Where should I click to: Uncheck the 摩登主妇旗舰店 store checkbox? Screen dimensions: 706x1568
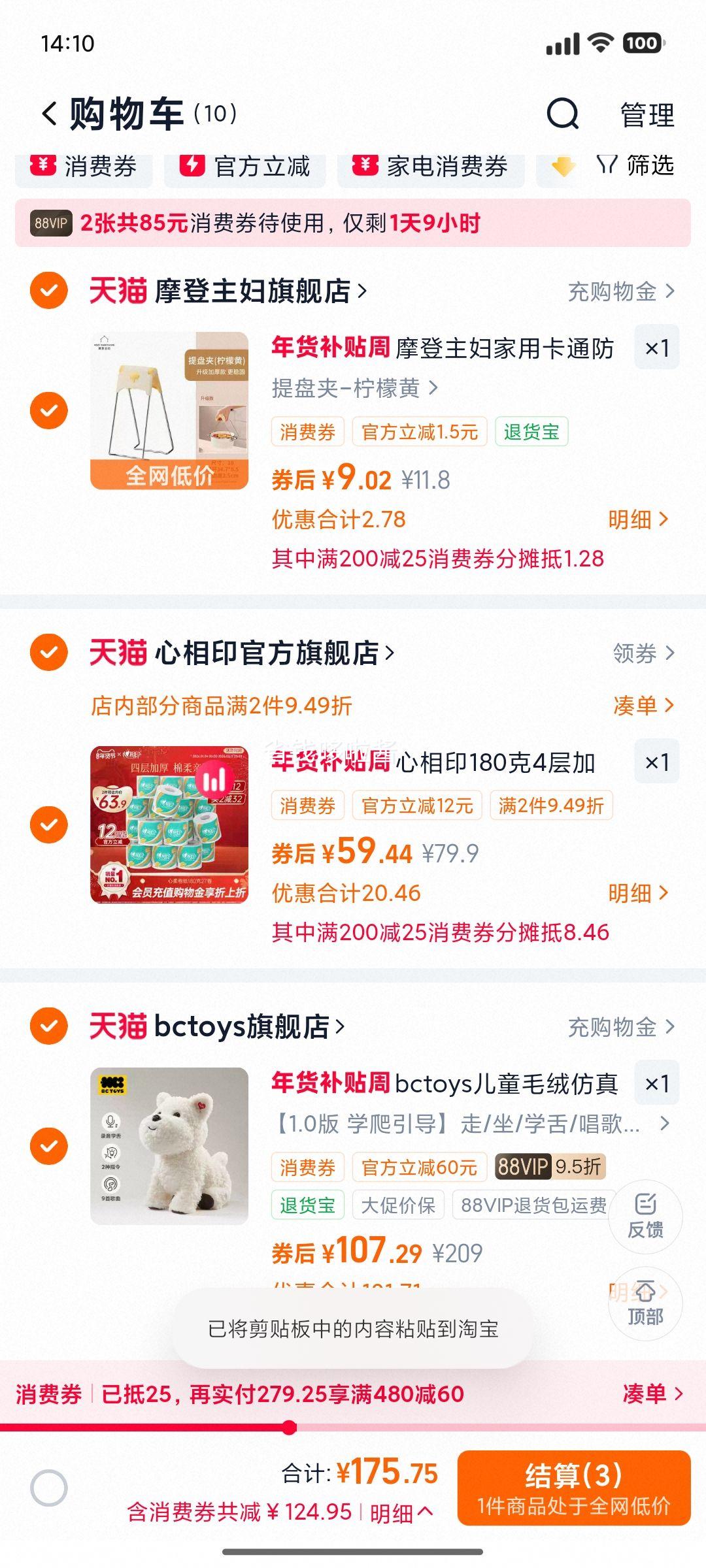[x=49, y=289]
